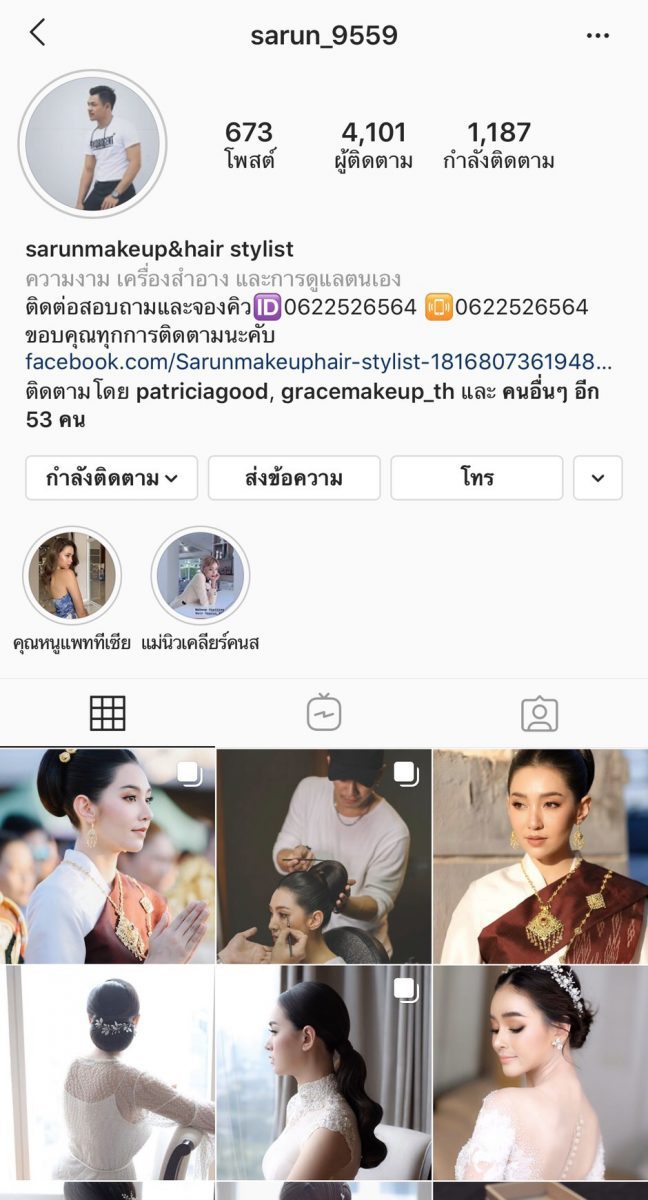This screenshot has width=648, height=1200.
Task: Open the Facebook Sarunmakeuphair-stylist link
Action: [318, 361]
